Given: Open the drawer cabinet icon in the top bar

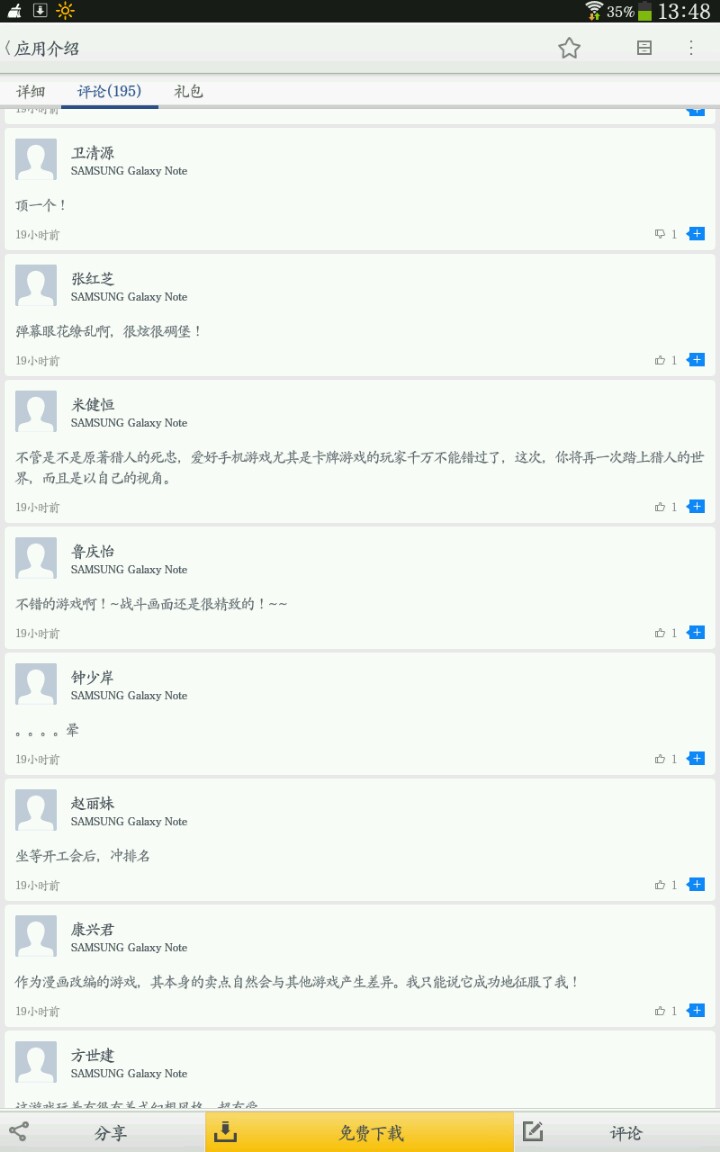Looking at the screenshot, I should [644, 48].
